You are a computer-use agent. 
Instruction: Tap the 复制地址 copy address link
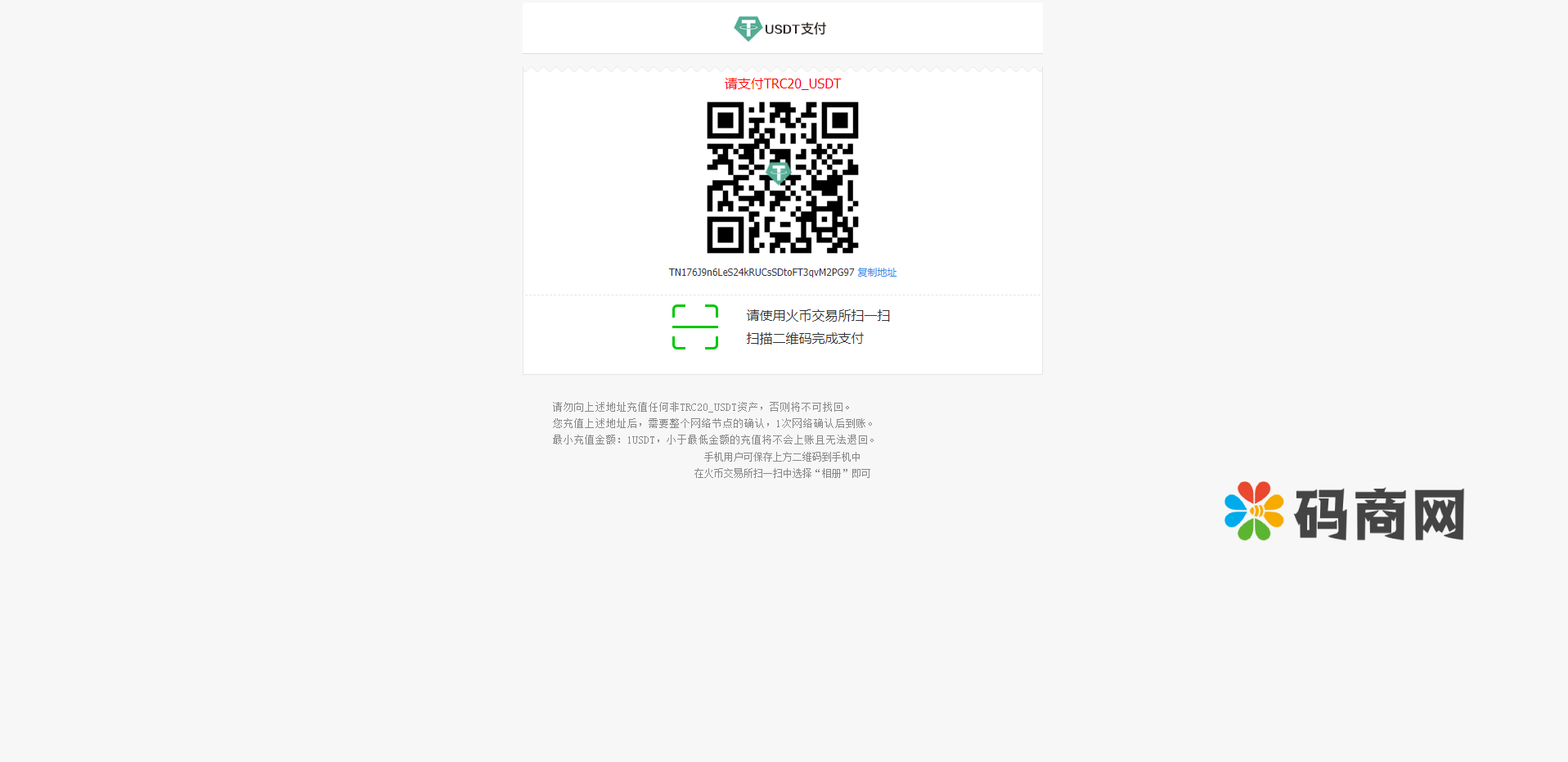(x=877, y=273)
